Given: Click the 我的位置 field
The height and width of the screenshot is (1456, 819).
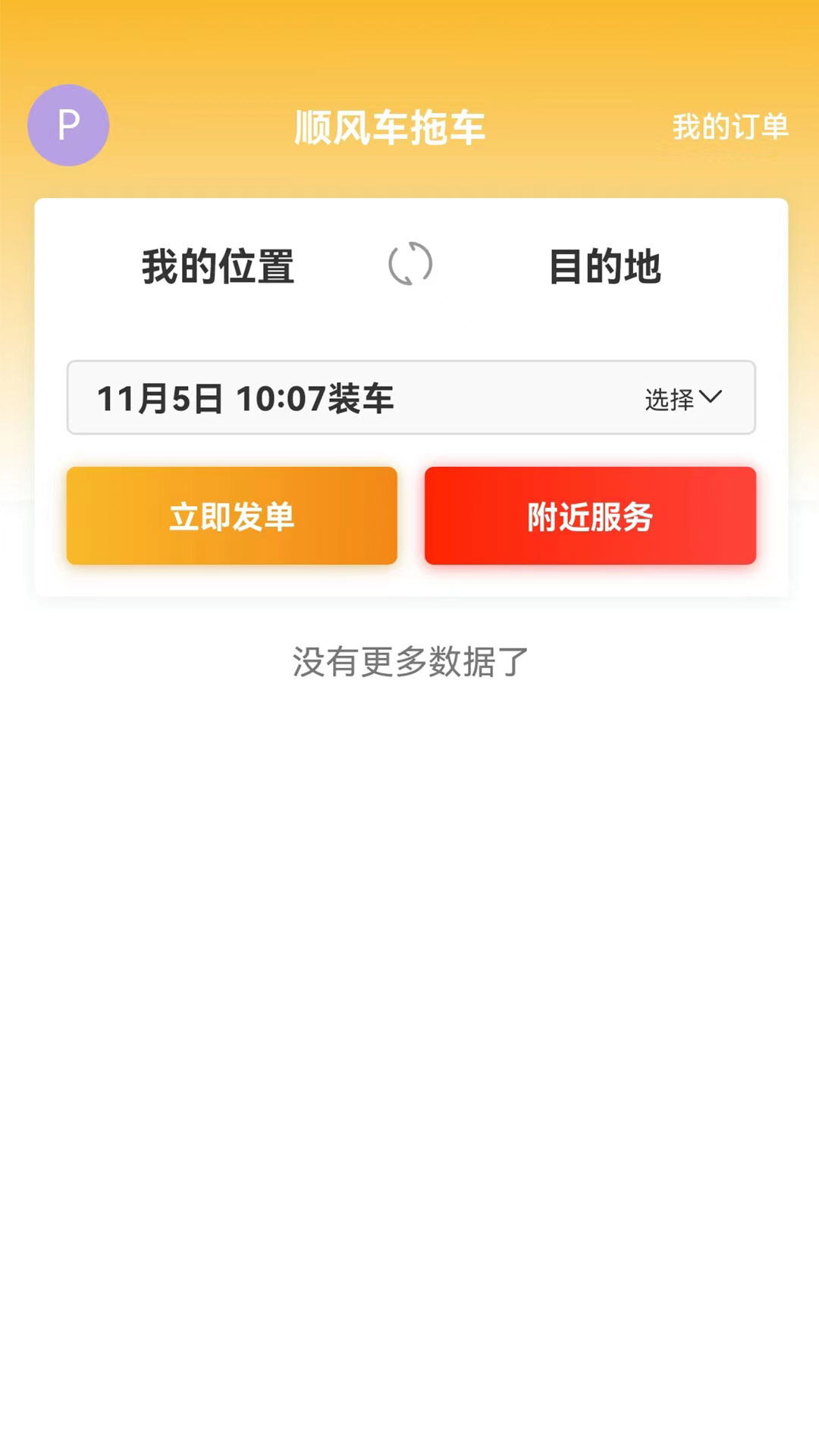Looking at the screenshot, I should tap(218, 265).
